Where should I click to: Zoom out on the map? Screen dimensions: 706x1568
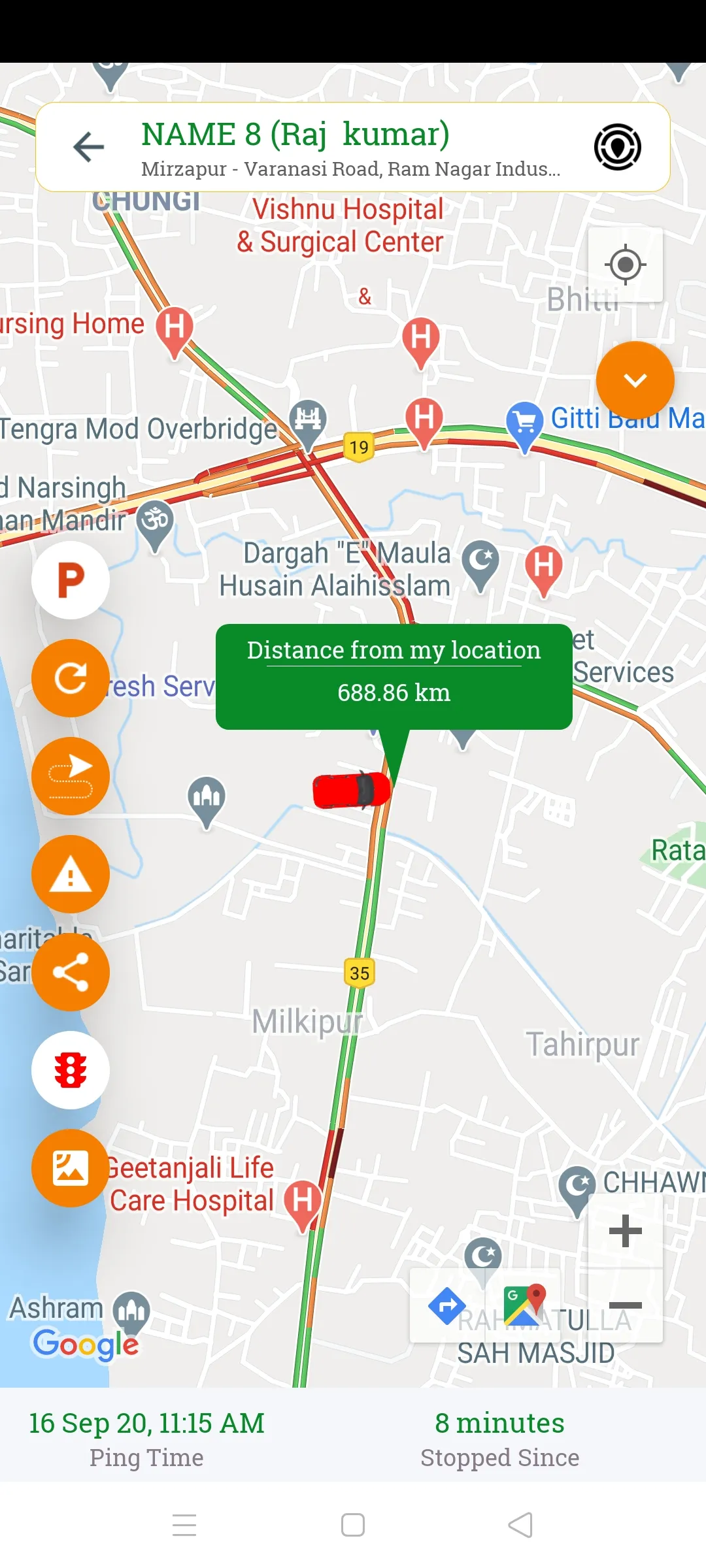(x=626, y=1305)
